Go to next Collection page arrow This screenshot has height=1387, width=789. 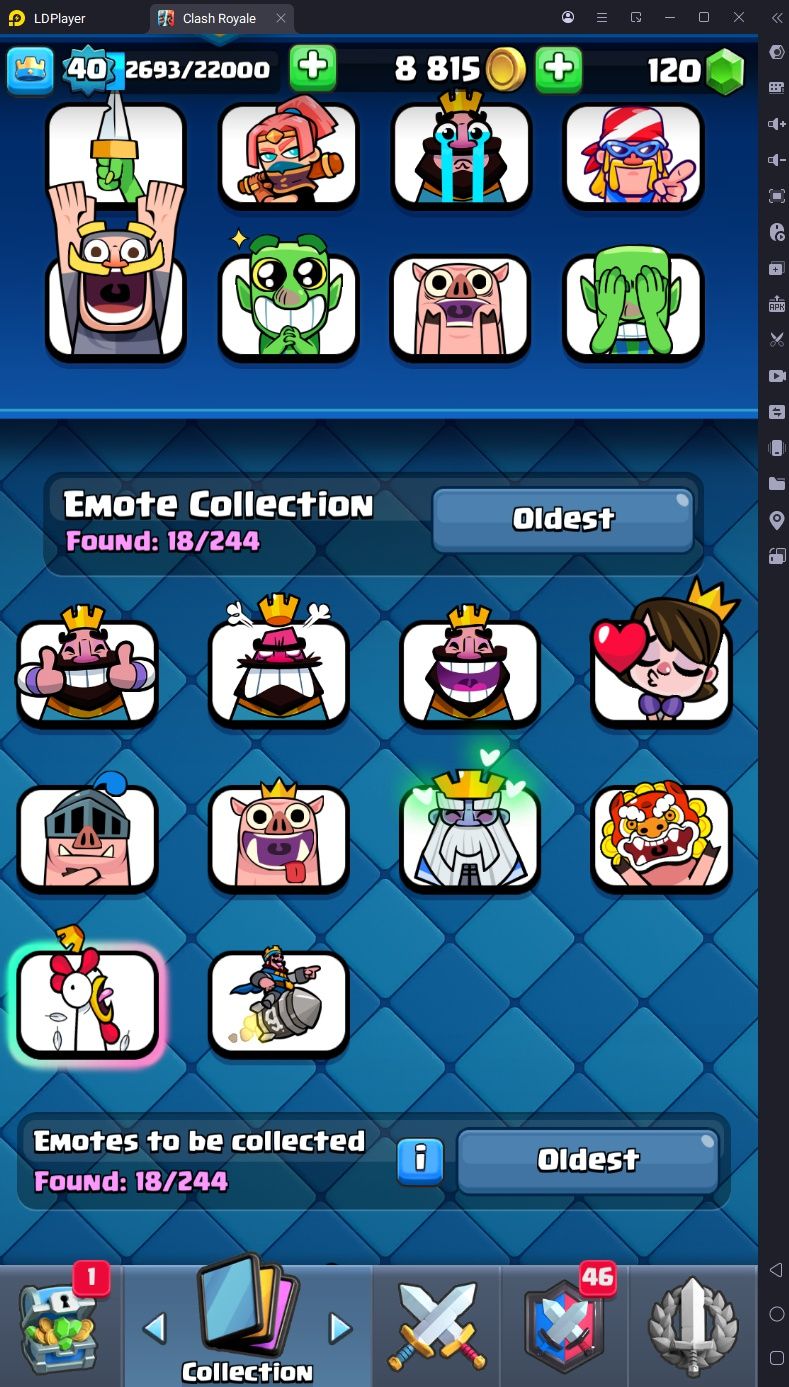tap(341, 1328)
